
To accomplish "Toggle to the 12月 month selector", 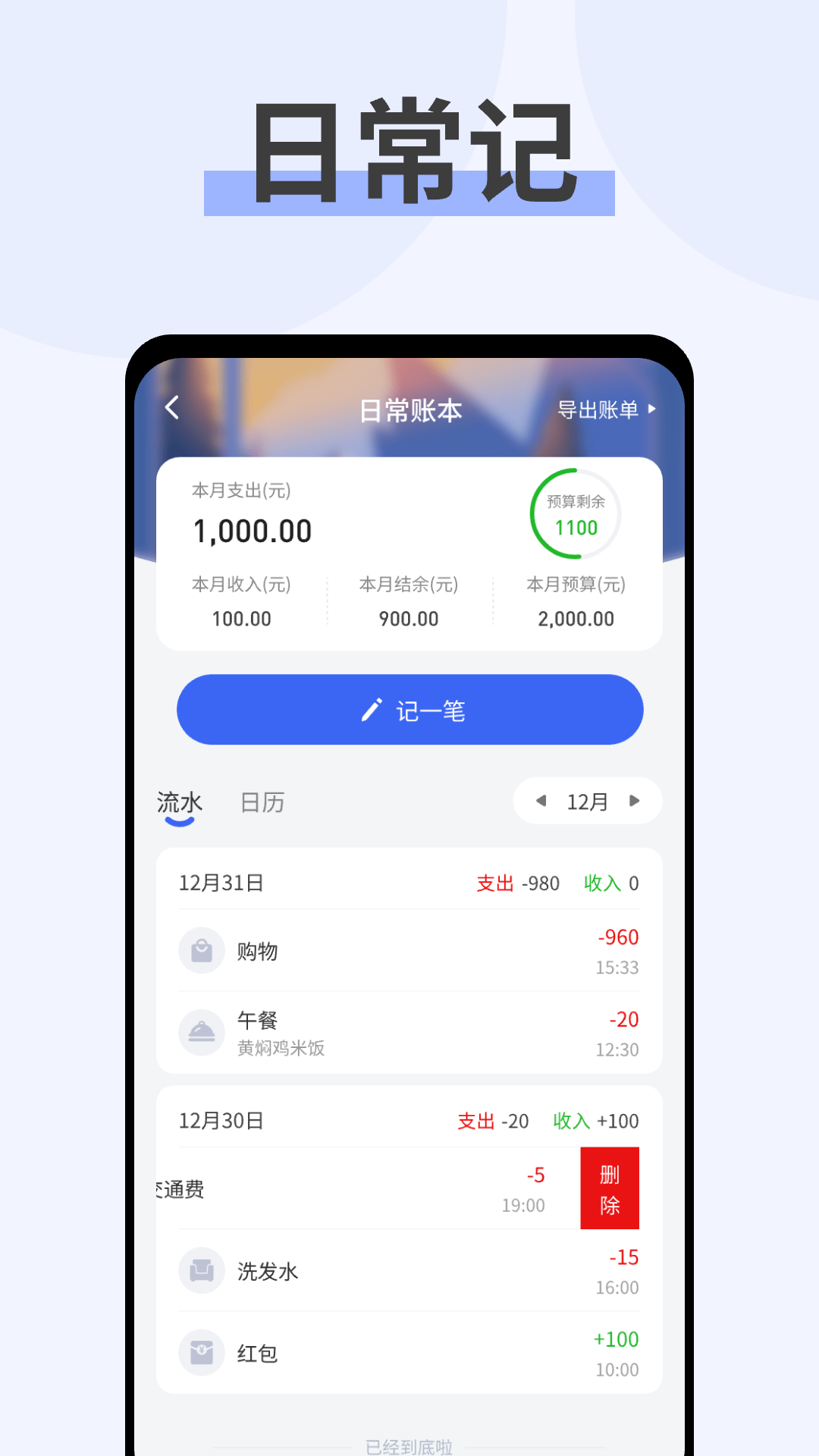I will click(588, 801).
